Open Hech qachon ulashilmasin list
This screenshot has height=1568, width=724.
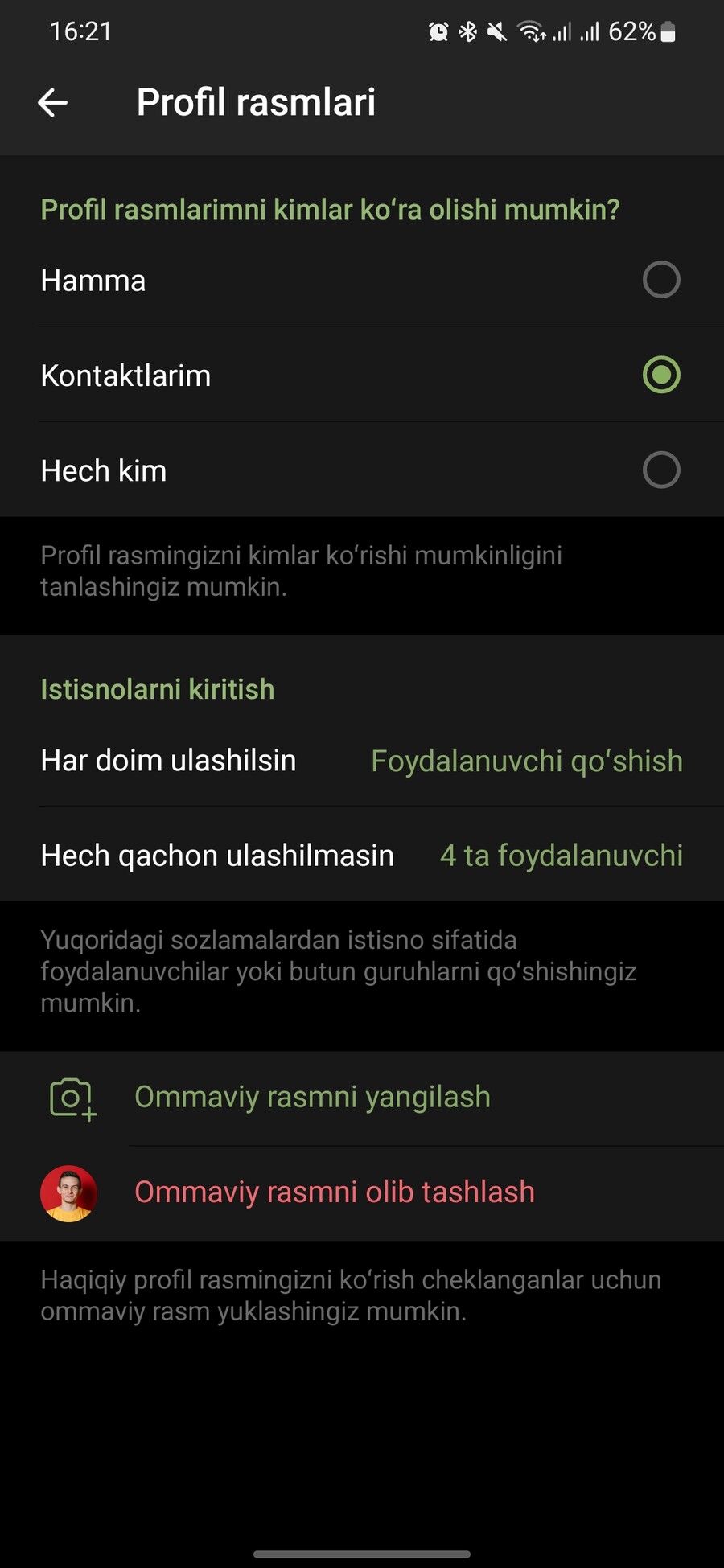coord(362,855)
